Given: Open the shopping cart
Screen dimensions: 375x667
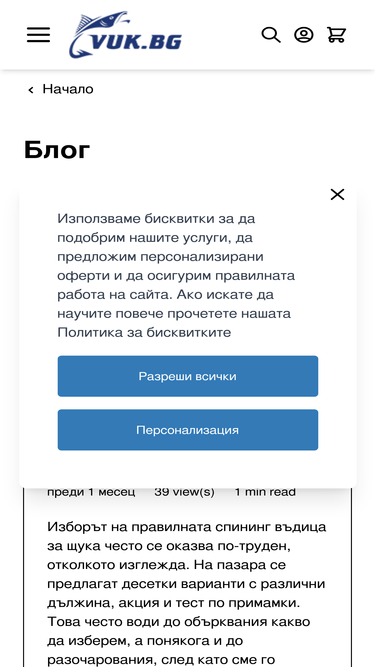Looking at the screenshot, I should pos(336,35).
